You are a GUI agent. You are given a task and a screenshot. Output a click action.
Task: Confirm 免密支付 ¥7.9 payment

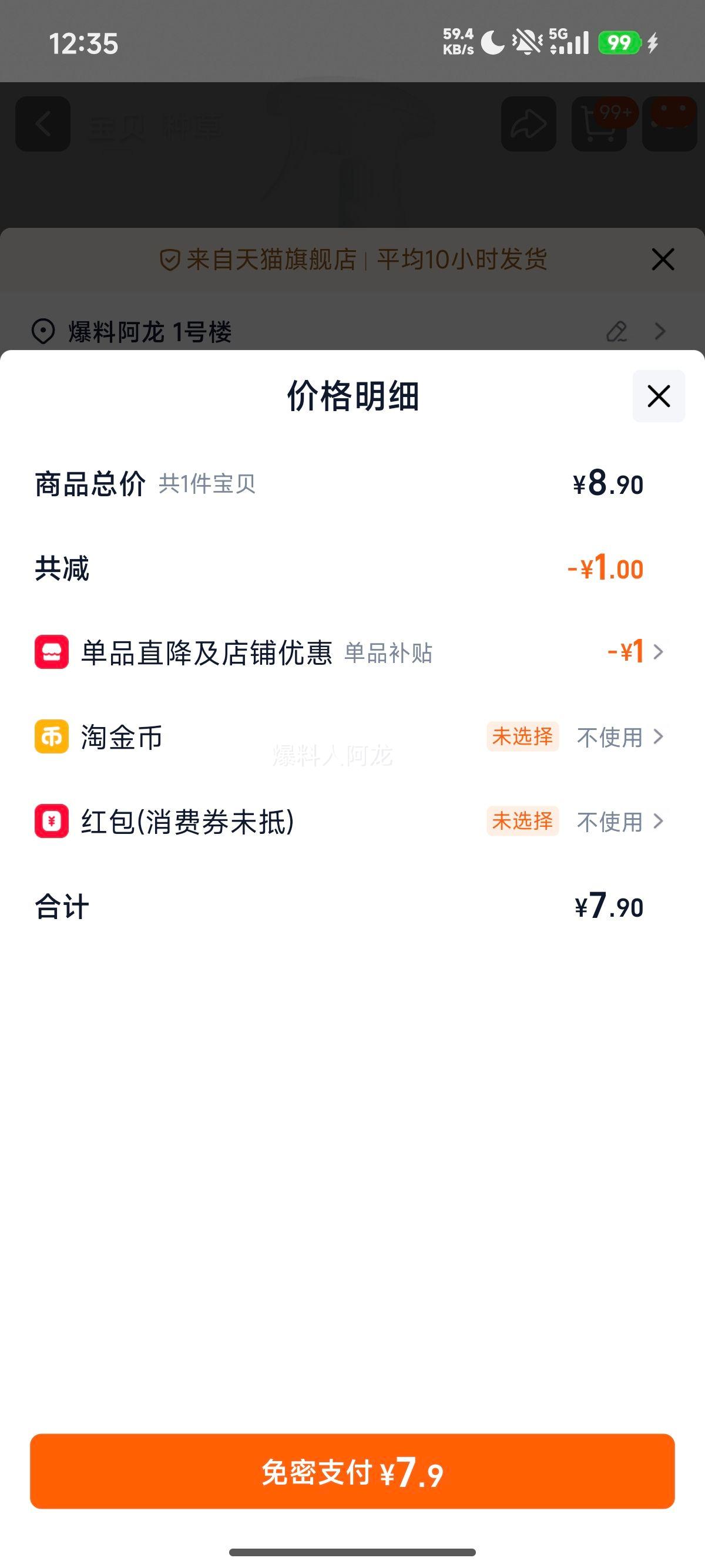click(x=352, y=1472)
